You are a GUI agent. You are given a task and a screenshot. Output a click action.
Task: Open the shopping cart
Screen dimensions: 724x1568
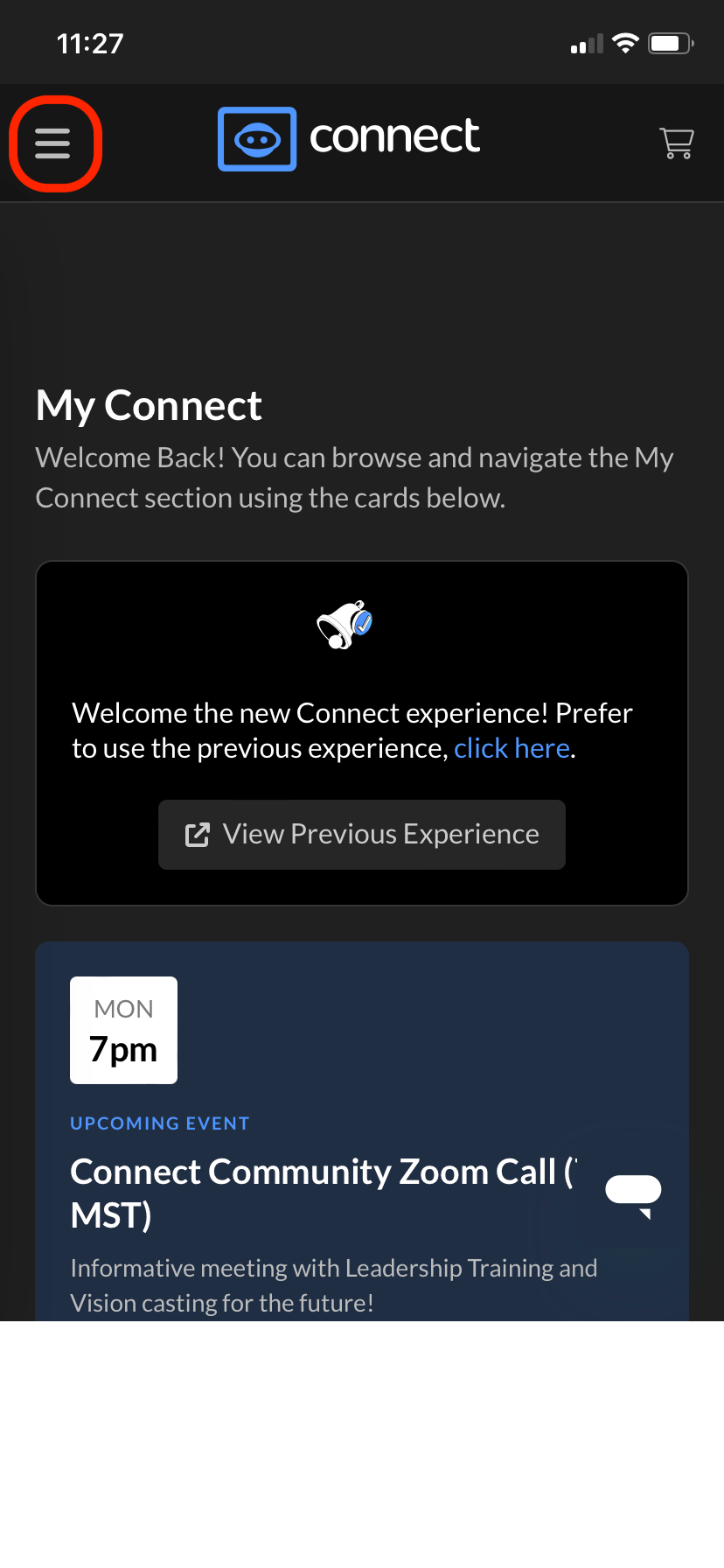(676, 143)
